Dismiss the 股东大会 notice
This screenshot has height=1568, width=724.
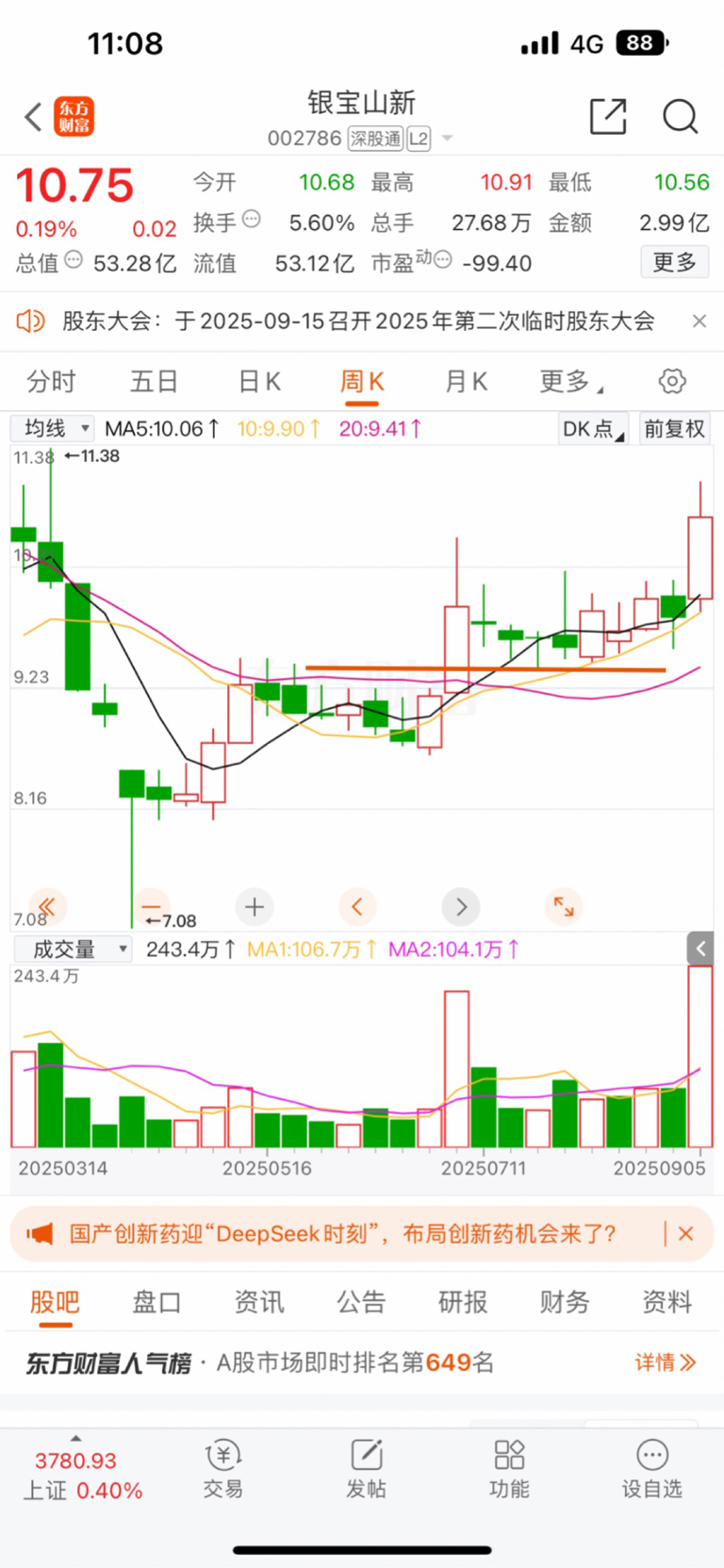pos(699,321)
